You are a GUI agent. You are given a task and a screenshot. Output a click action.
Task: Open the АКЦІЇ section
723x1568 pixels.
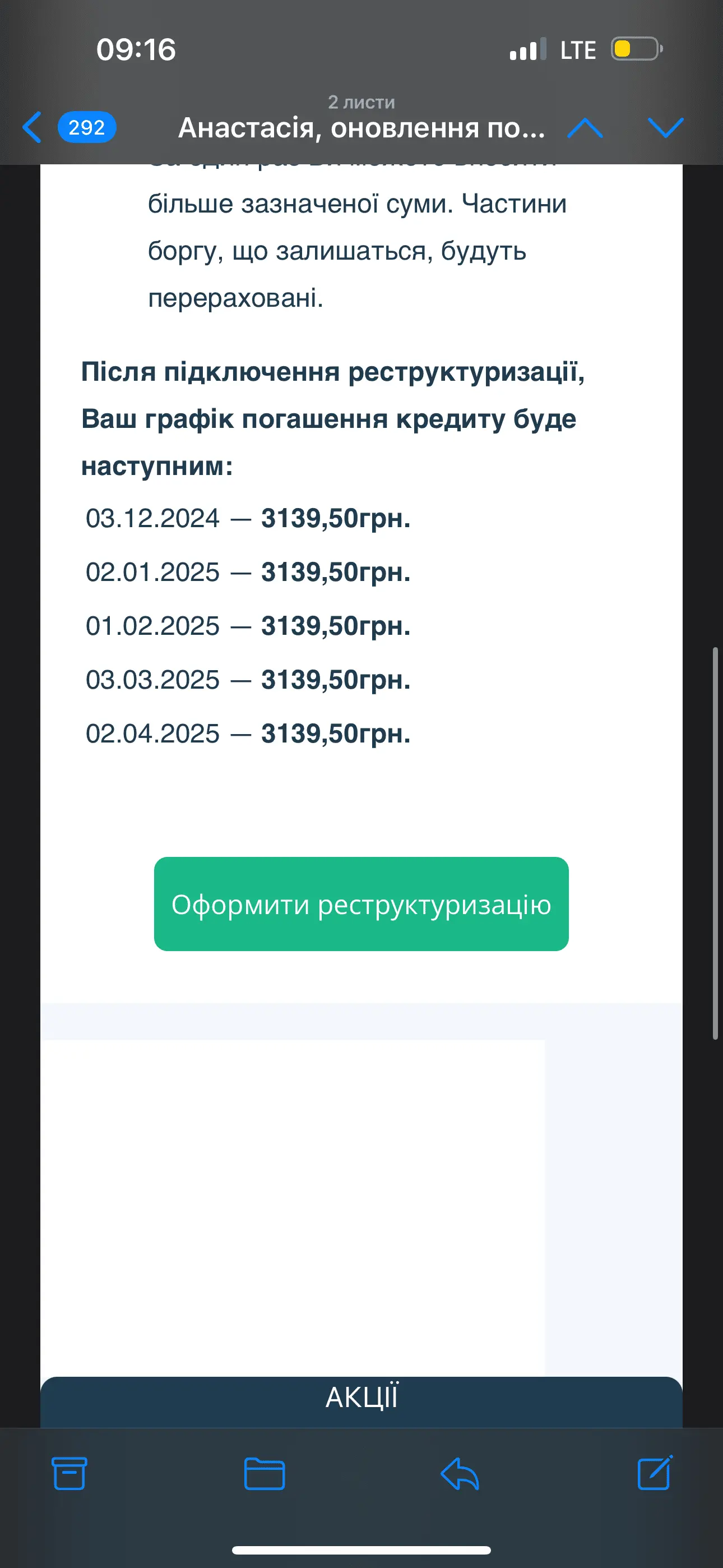[x=361, y=1398]
